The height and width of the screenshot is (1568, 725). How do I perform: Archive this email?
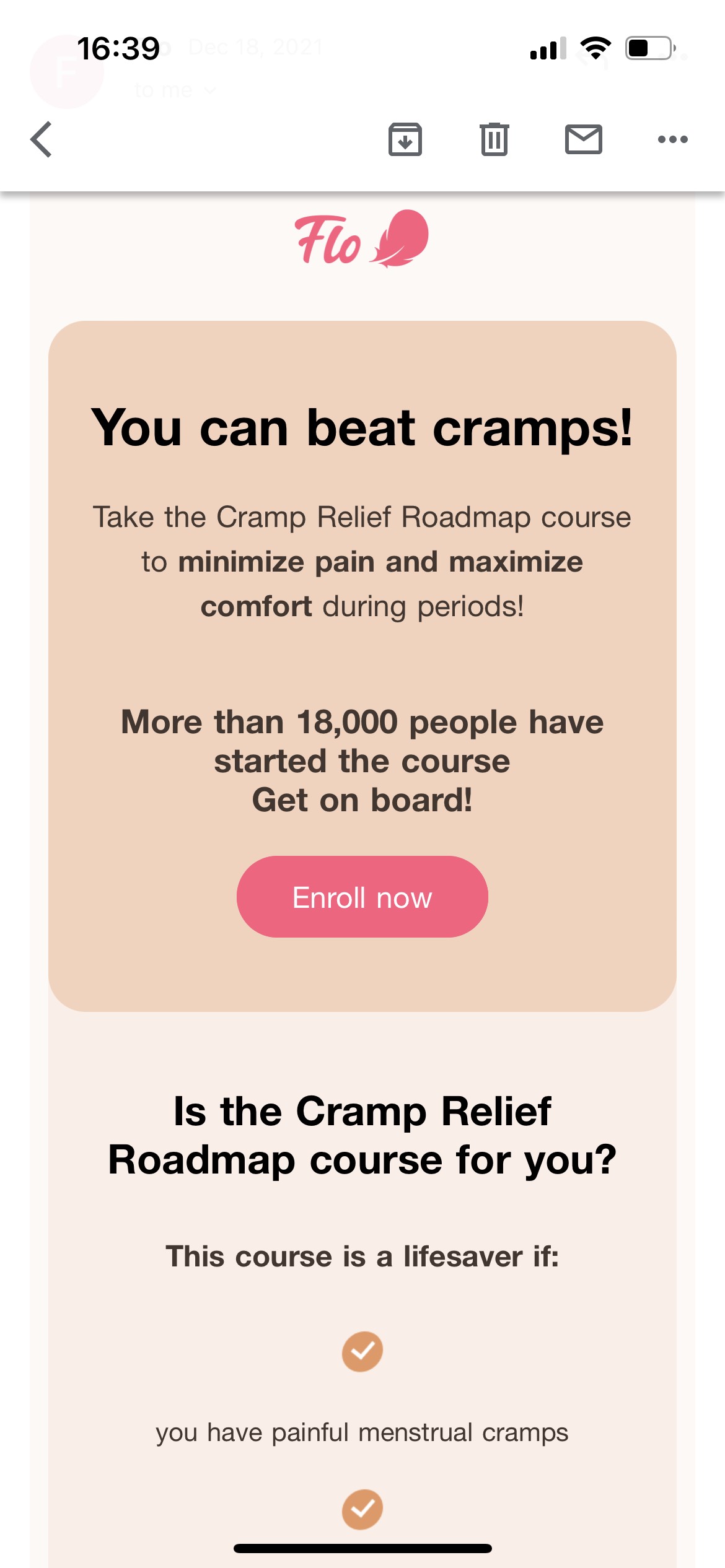click(405, 139)
